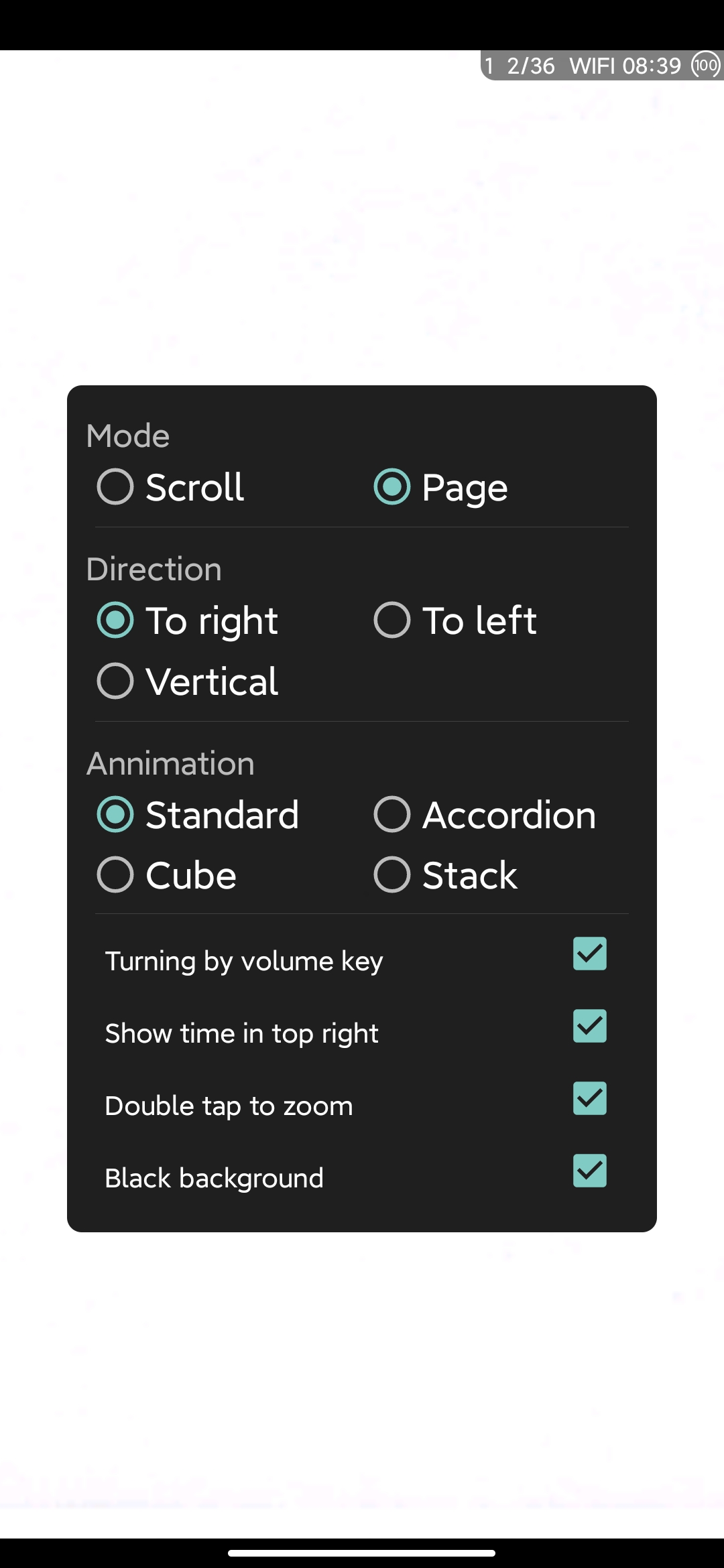
Task: Set direction to To right
Action: click(x=188, y=620)
